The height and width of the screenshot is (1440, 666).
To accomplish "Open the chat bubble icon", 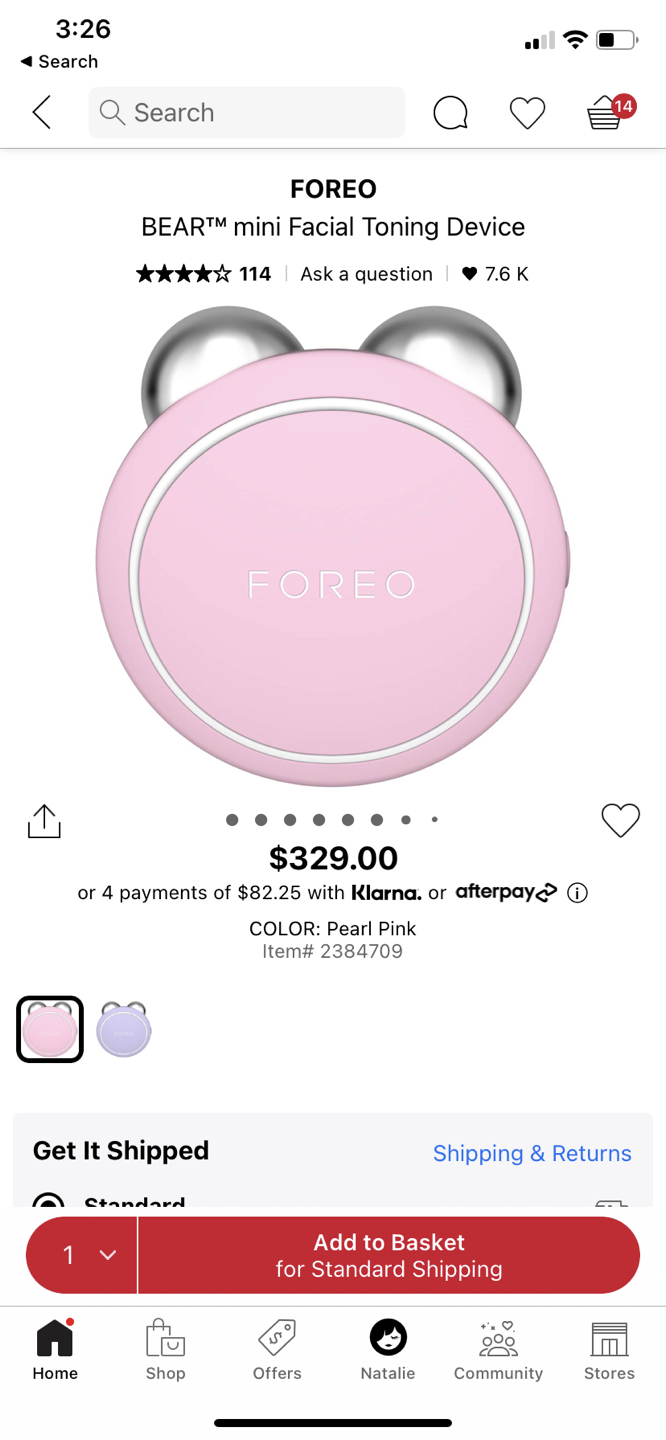I will click(450, 113).
